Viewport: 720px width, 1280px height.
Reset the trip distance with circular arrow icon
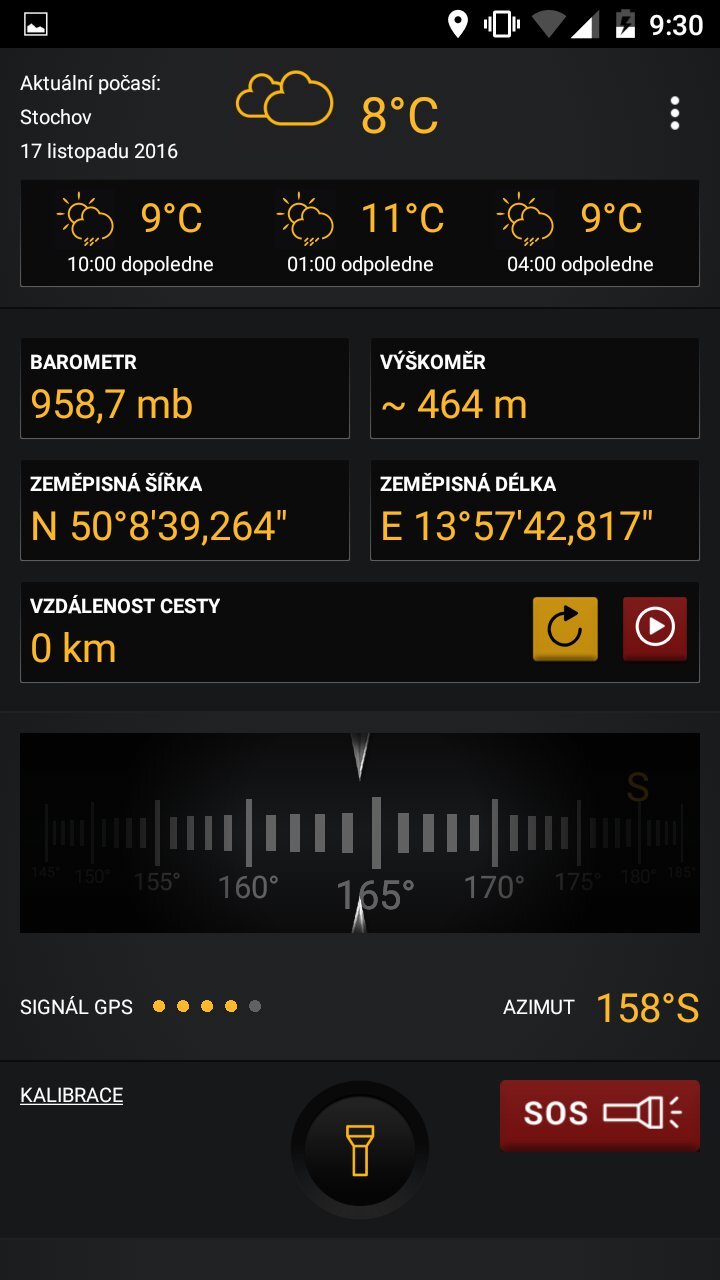(564, 629)
